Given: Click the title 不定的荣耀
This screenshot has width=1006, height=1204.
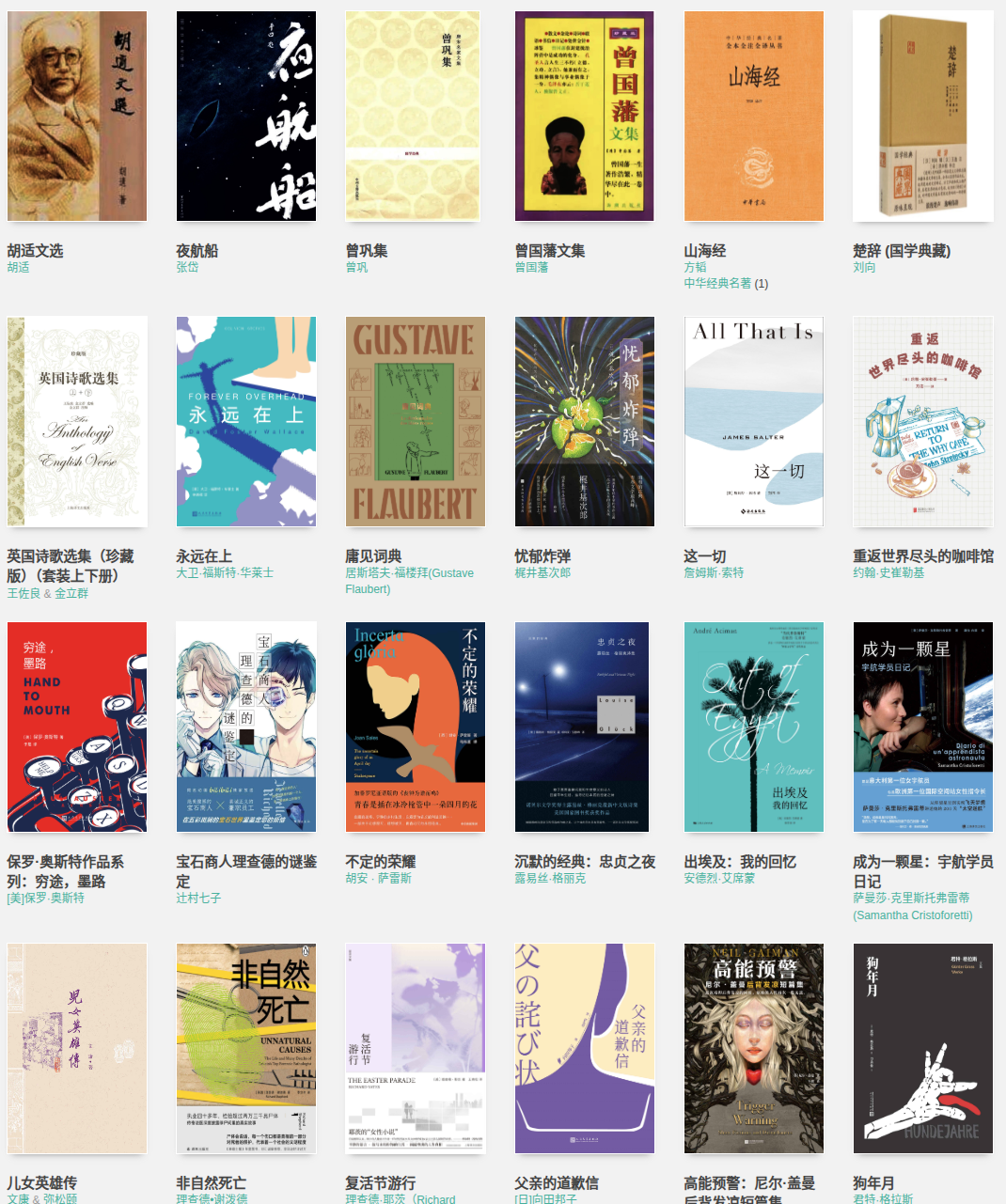Looking at the screenshot, I should pos(383,861).
